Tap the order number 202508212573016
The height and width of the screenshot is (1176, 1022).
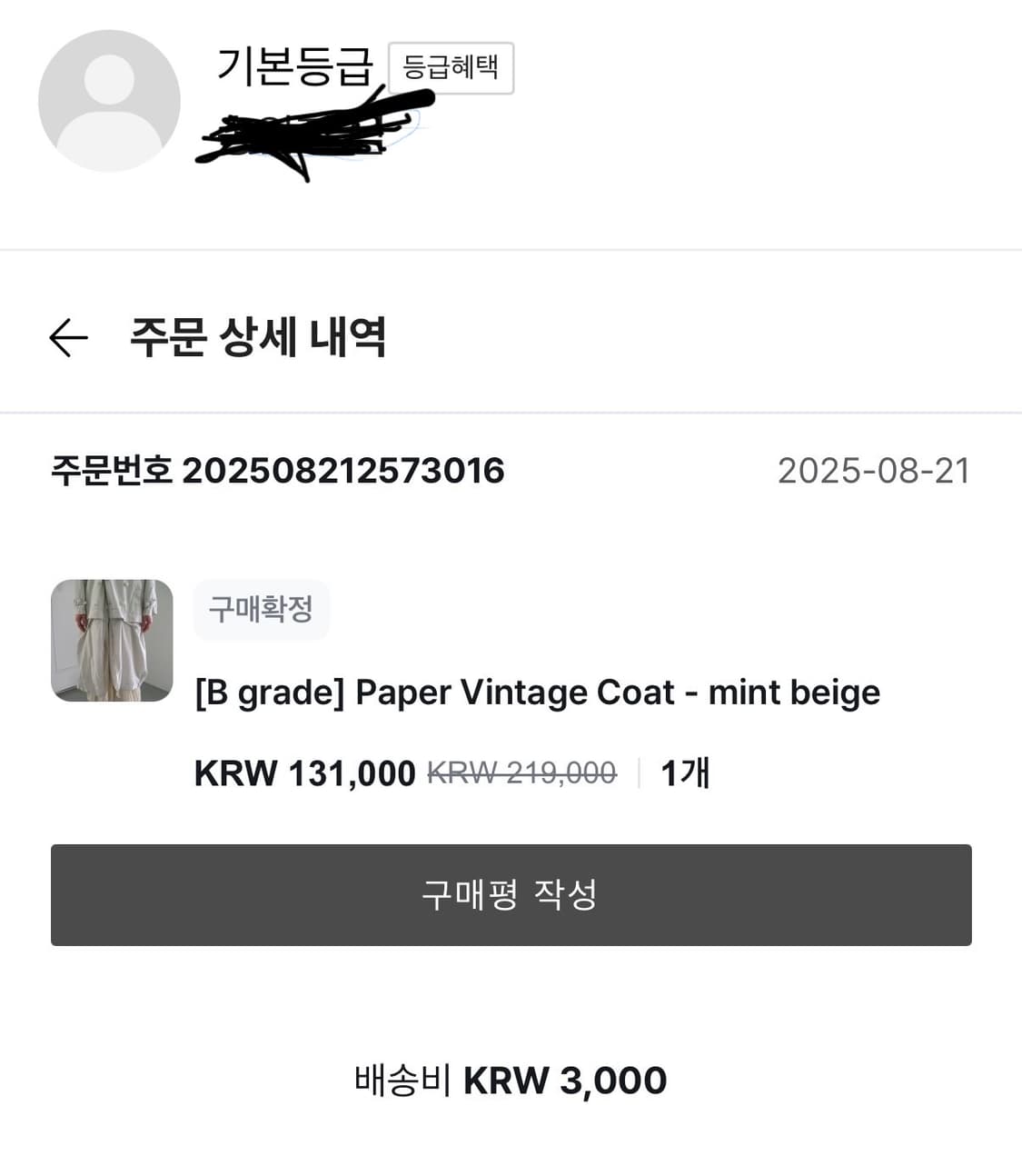point(348,471)
